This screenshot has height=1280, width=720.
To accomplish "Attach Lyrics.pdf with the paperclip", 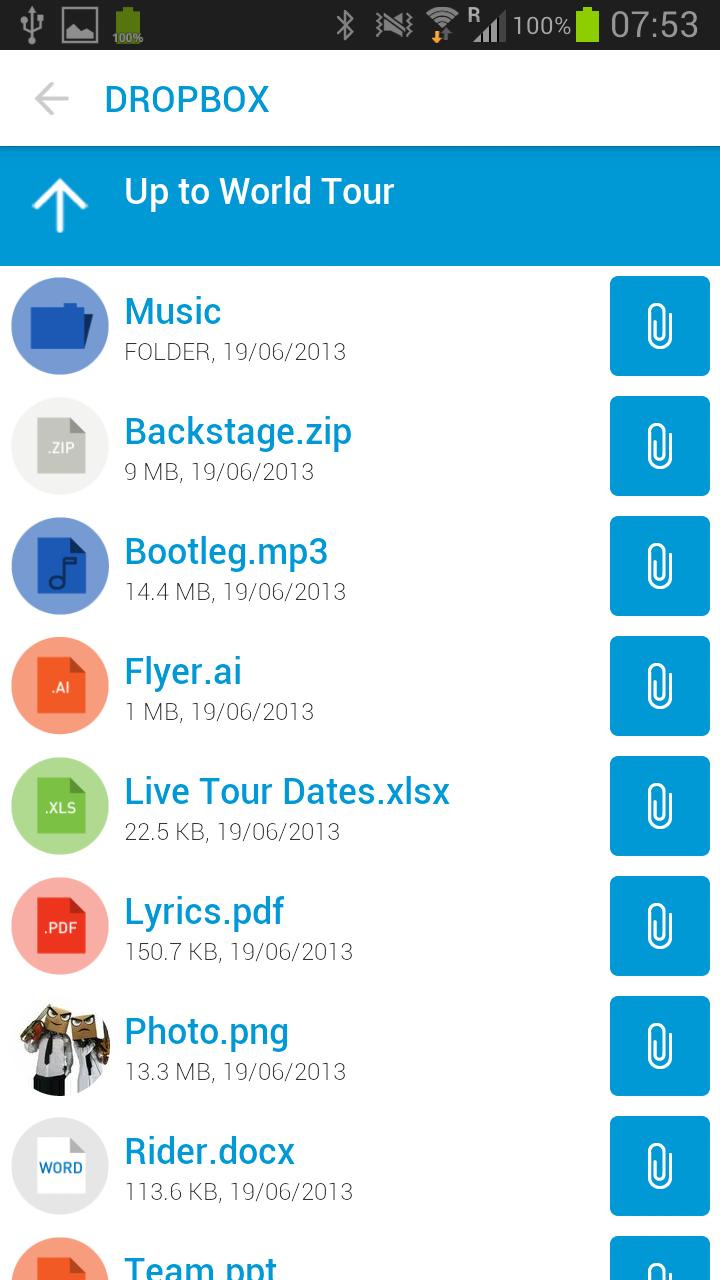I will point(660,926).
